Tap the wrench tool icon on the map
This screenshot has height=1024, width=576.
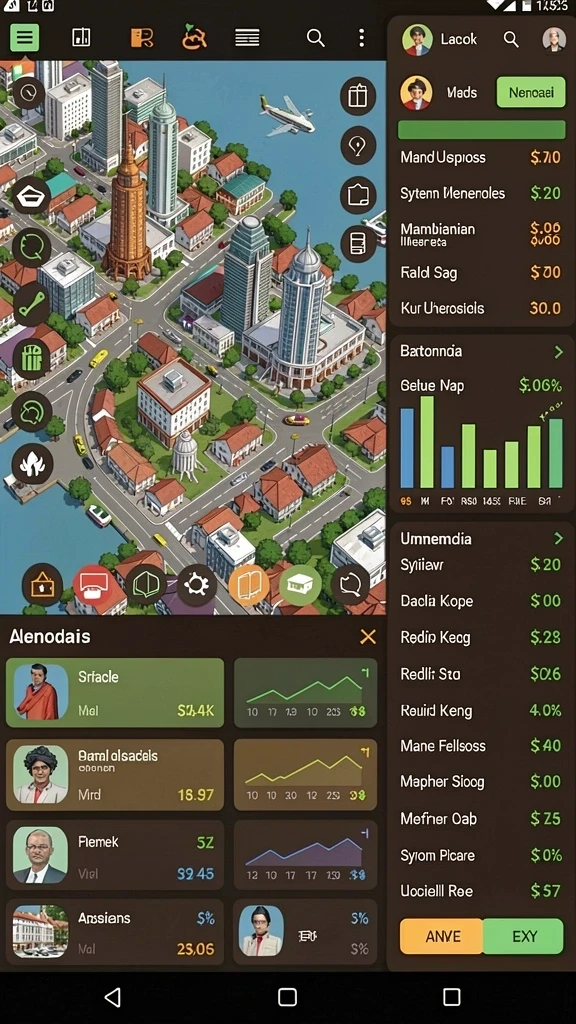click(x=31, y=304)
